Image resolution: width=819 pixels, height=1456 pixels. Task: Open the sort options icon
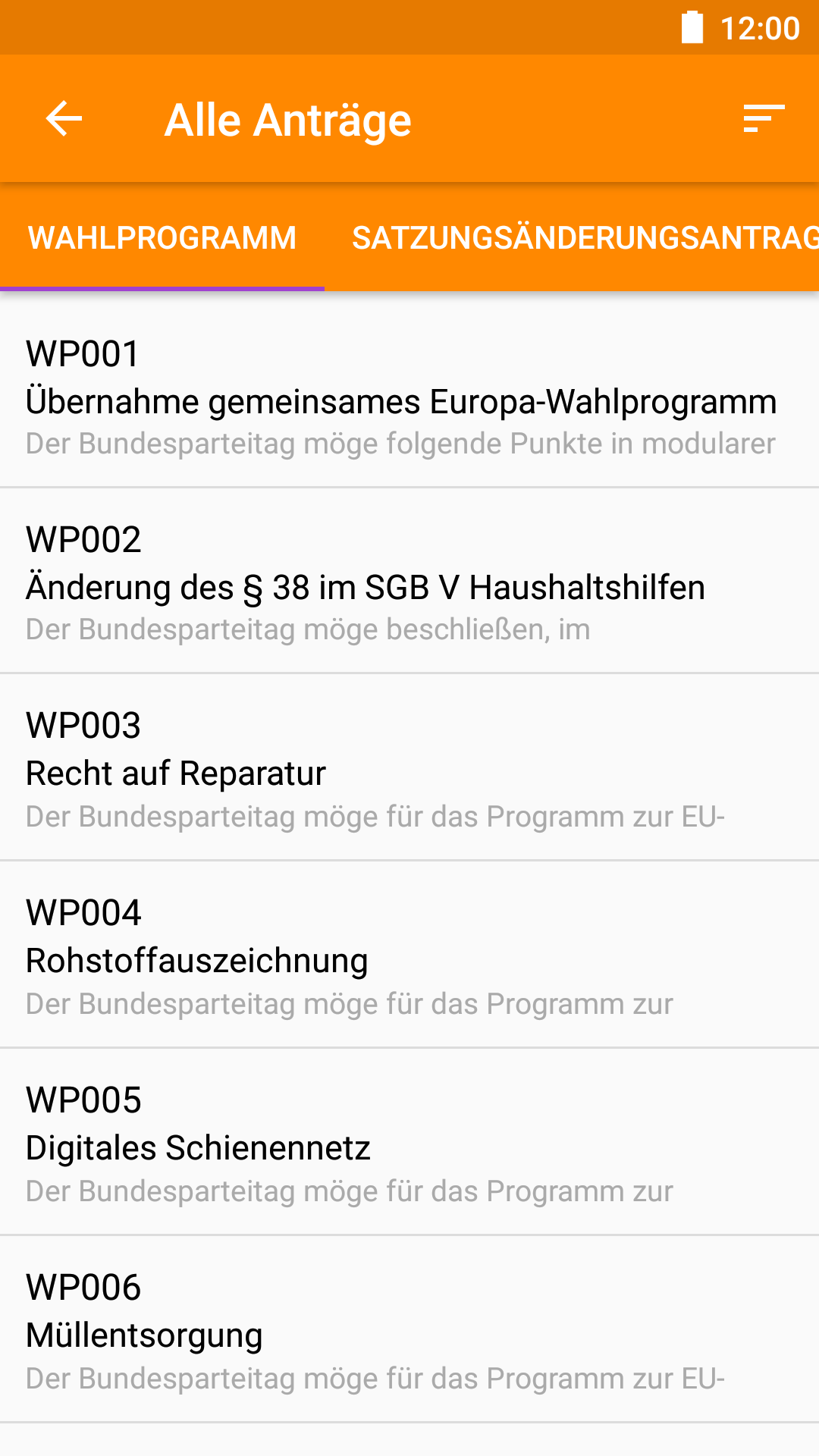(763, 119)
